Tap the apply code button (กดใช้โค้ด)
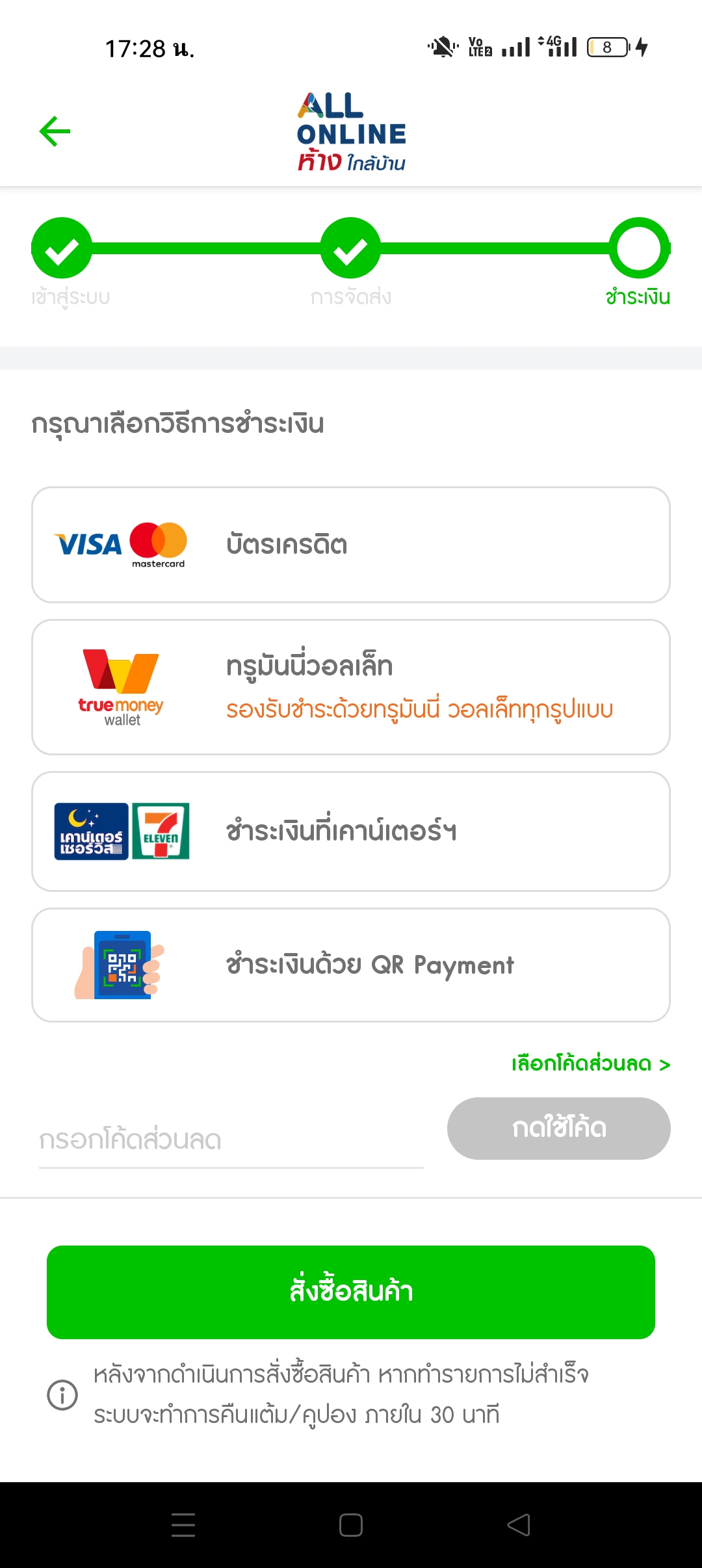The height and width of the screenshot is (1568, 702). pyautogui.click(x=558, y=1129)
